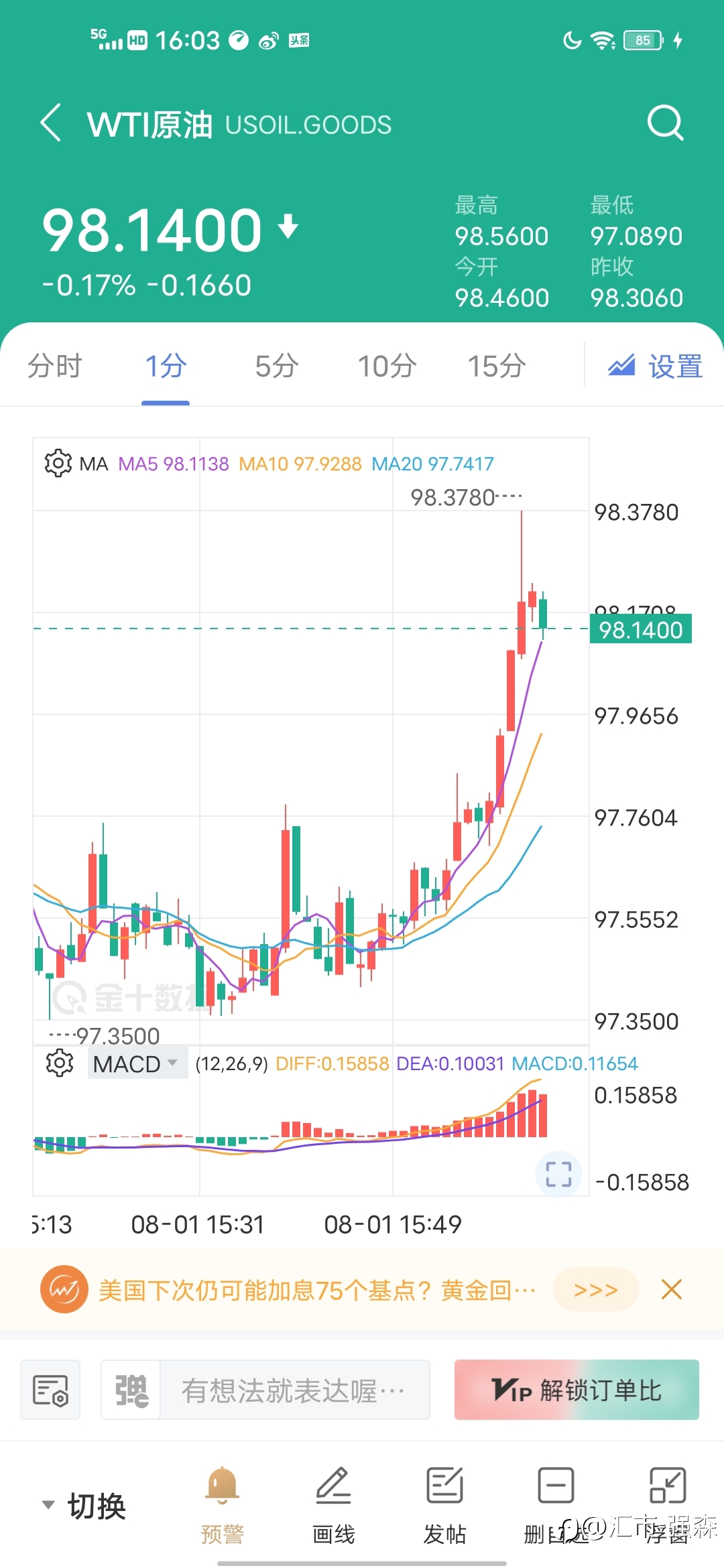Expand chart to fullscreen

(x=558, y=1174)
